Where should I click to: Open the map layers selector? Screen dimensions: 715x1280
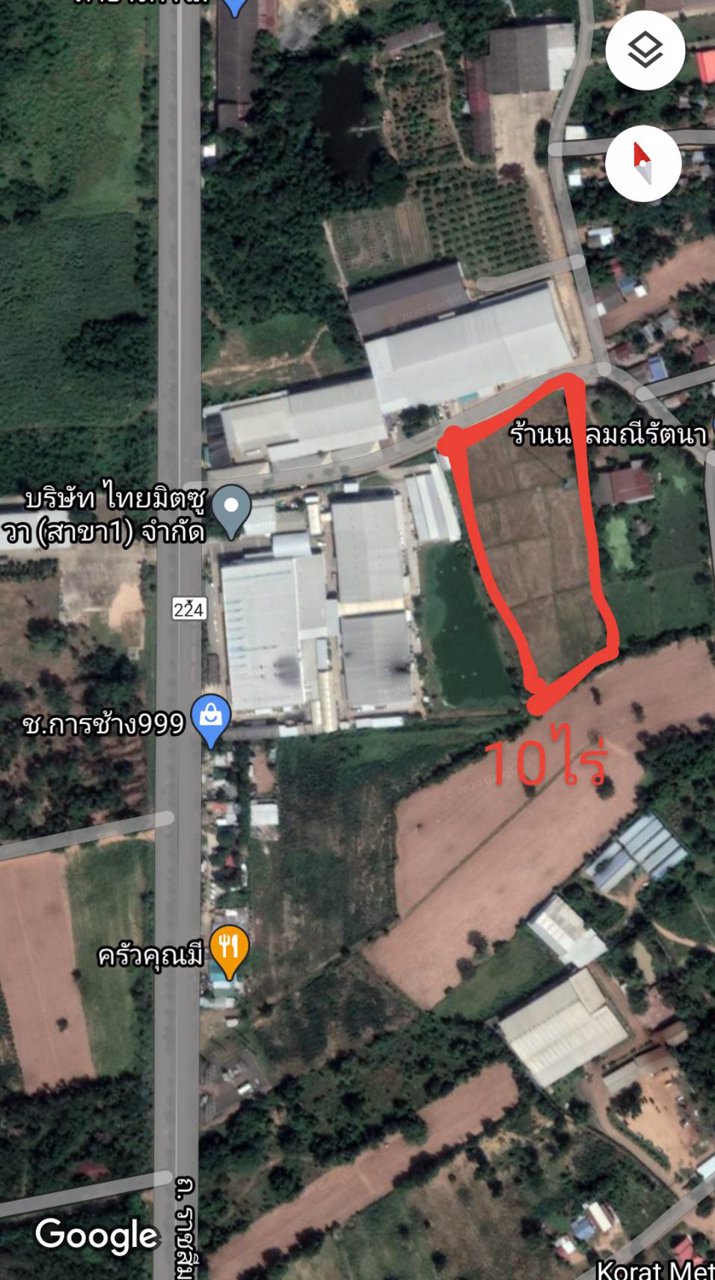click(x=644, y=52)
